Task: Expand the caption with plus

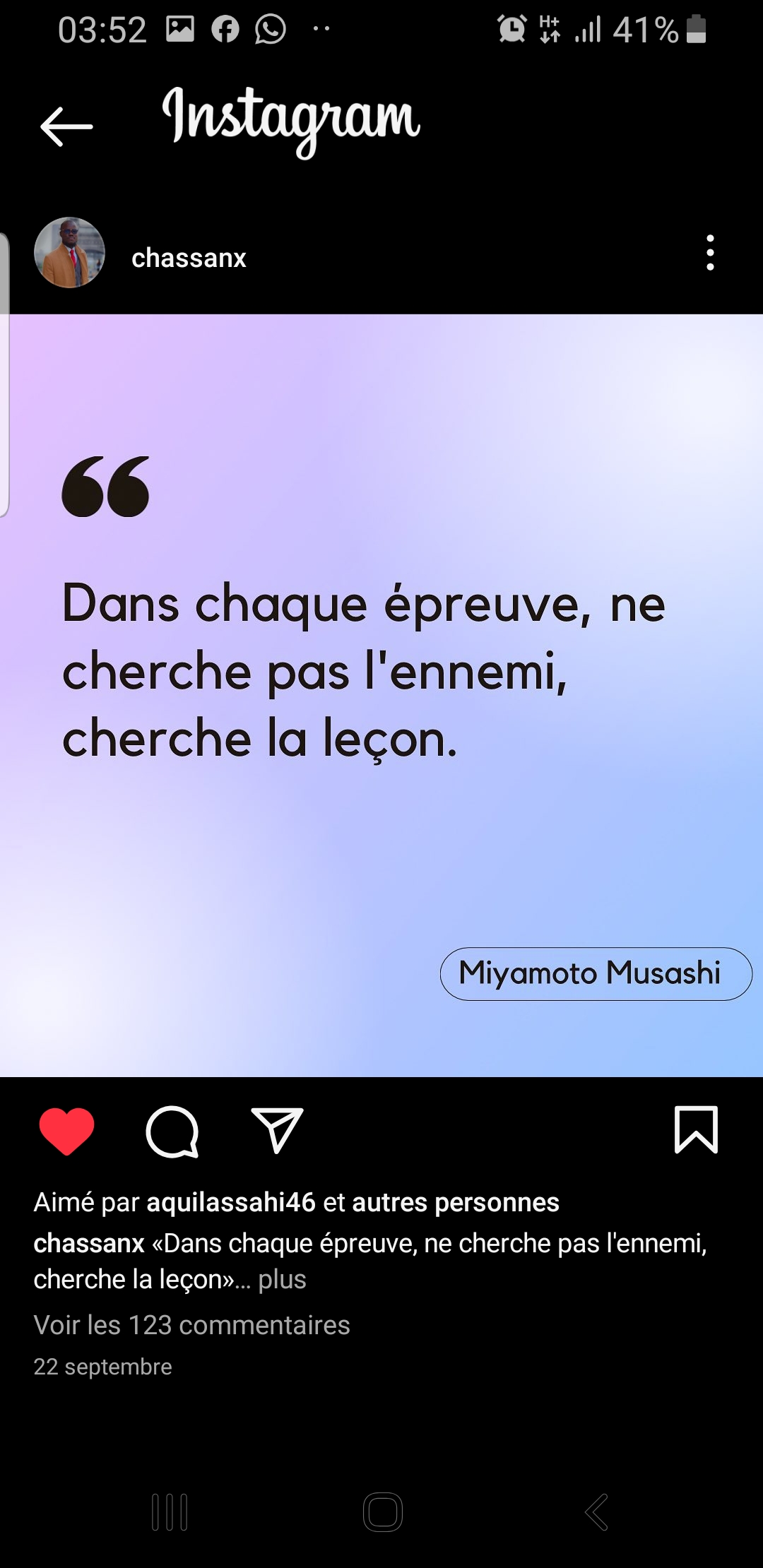Action: tap(282, 1279)
